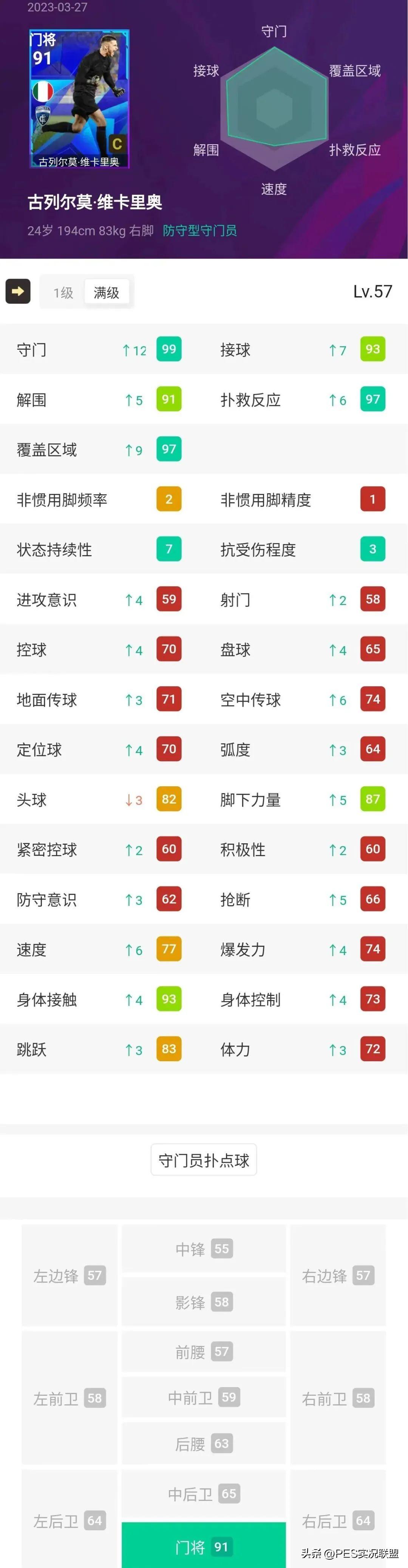Switch to the 1级 level view
Viewport: 408px width, 1568px height.
tap(63, 293)
